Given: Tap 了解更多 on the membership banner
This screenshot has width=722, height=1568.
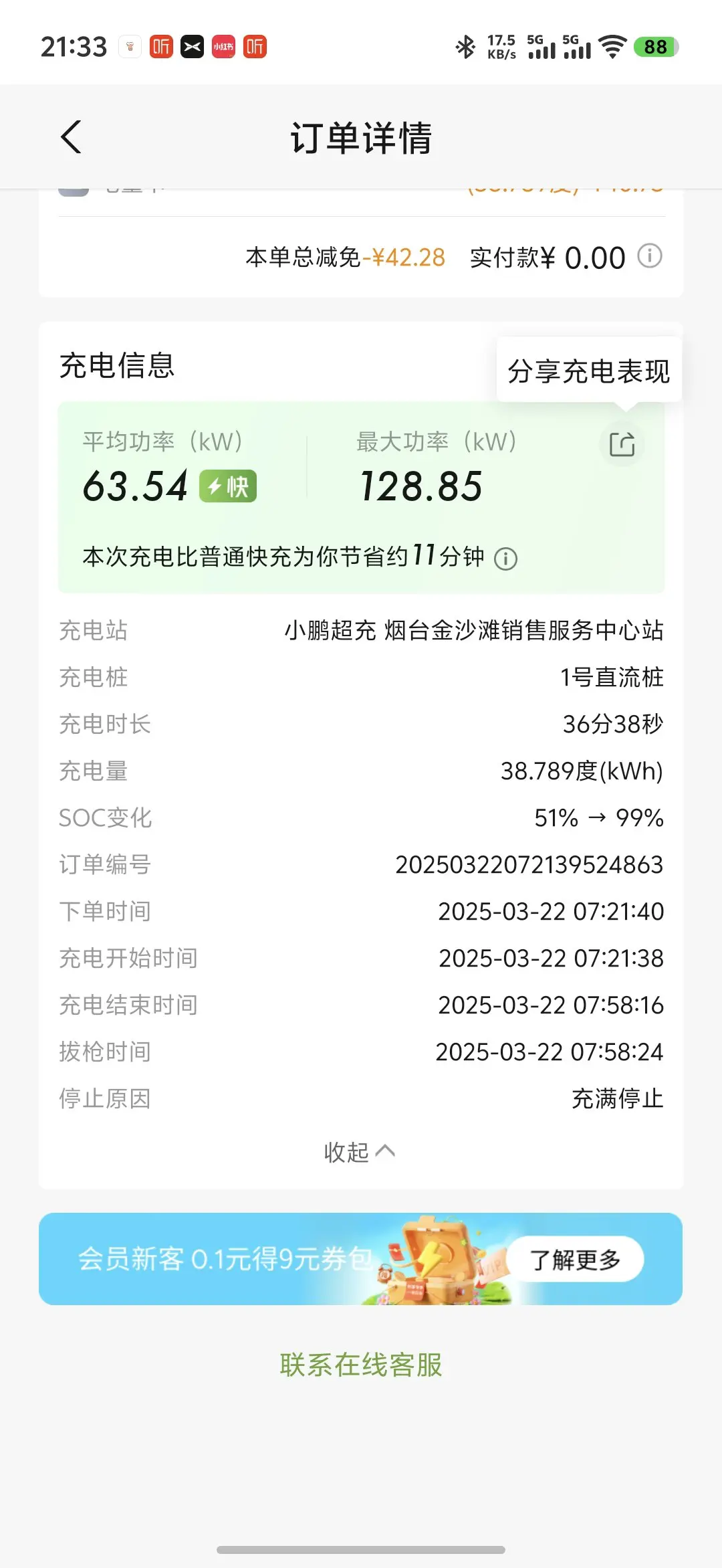Looking at the screenshot, I should click(575, 1259).
